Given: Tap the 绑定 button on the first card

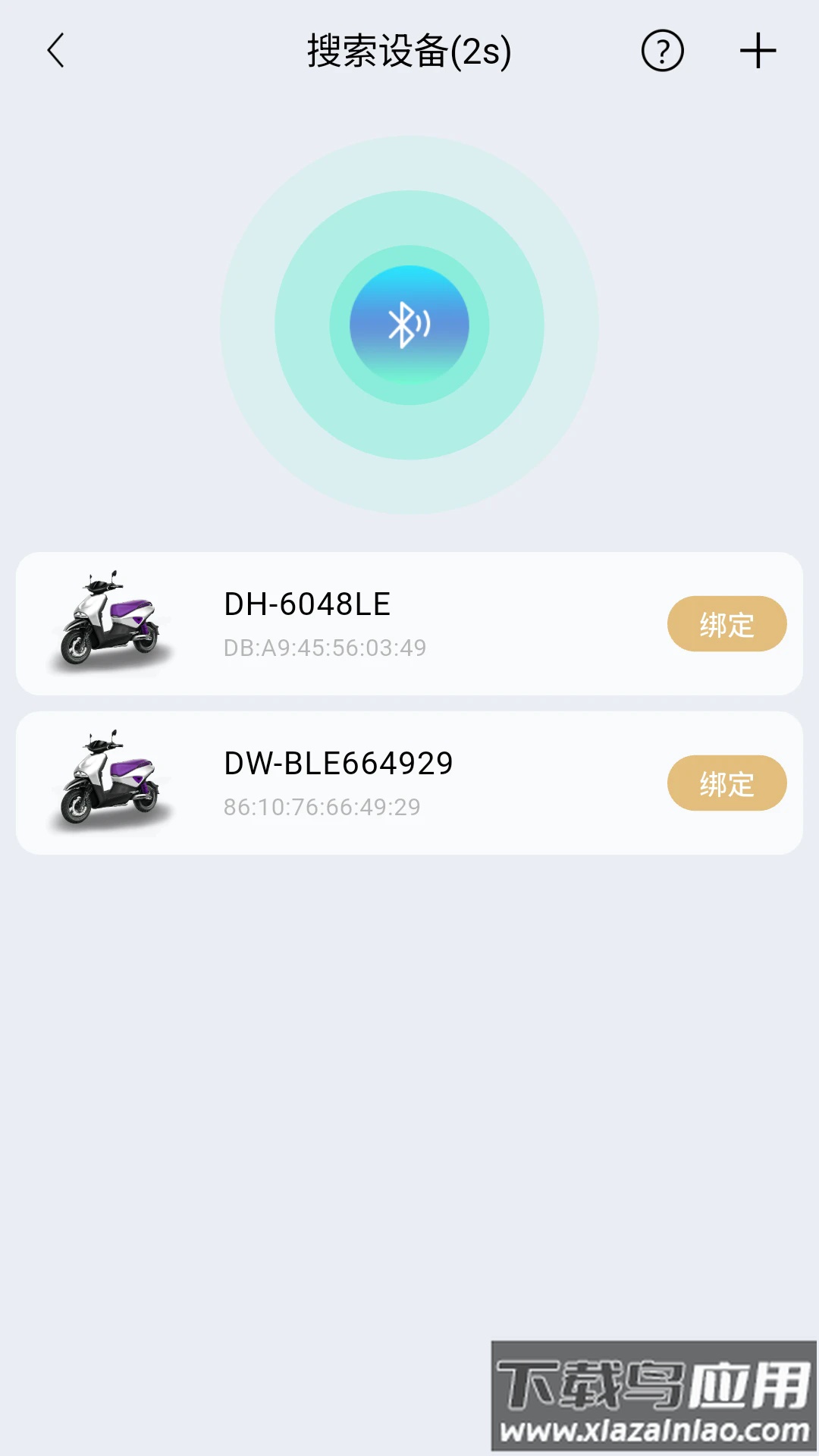Looking at the screenshot, I should [726, 623].
